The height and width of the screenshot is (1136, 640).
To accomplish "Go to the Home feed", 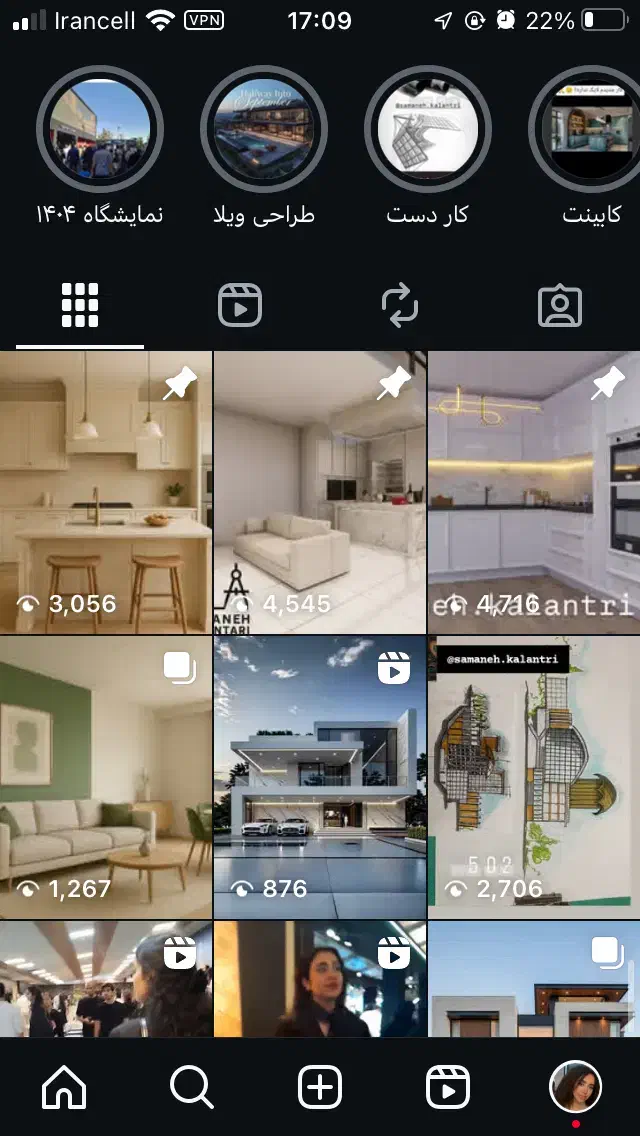I will [x=64, y=1087].
